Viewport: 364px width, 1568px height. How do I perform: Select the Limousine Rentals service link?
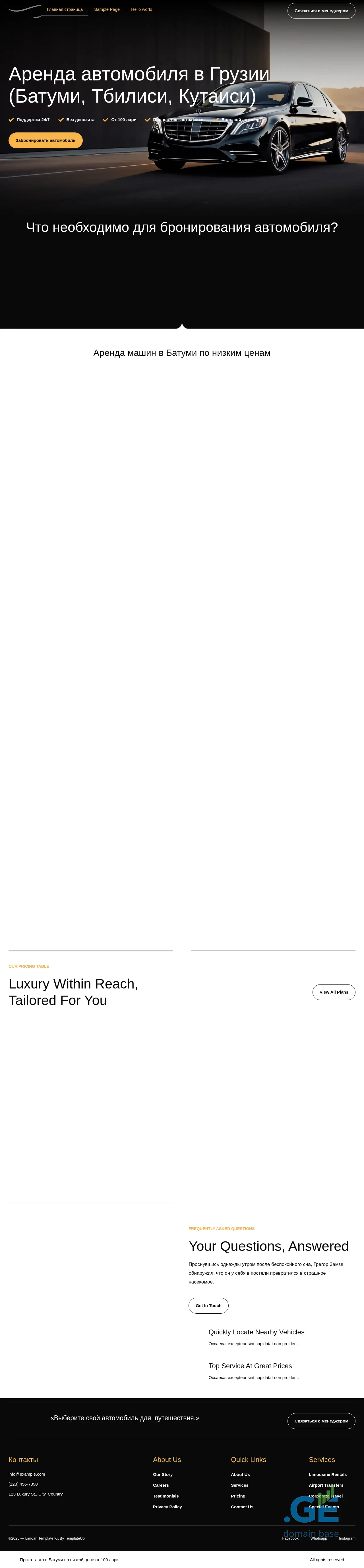click(x=328, y=1474)
